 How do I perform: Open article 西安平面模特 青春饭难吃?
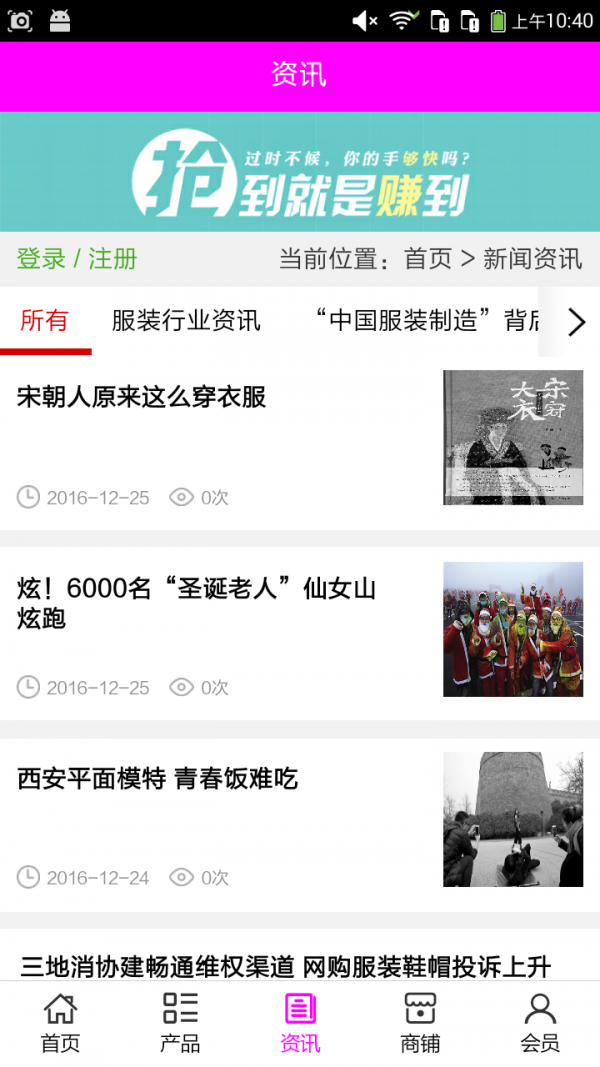tap(158, 779)
